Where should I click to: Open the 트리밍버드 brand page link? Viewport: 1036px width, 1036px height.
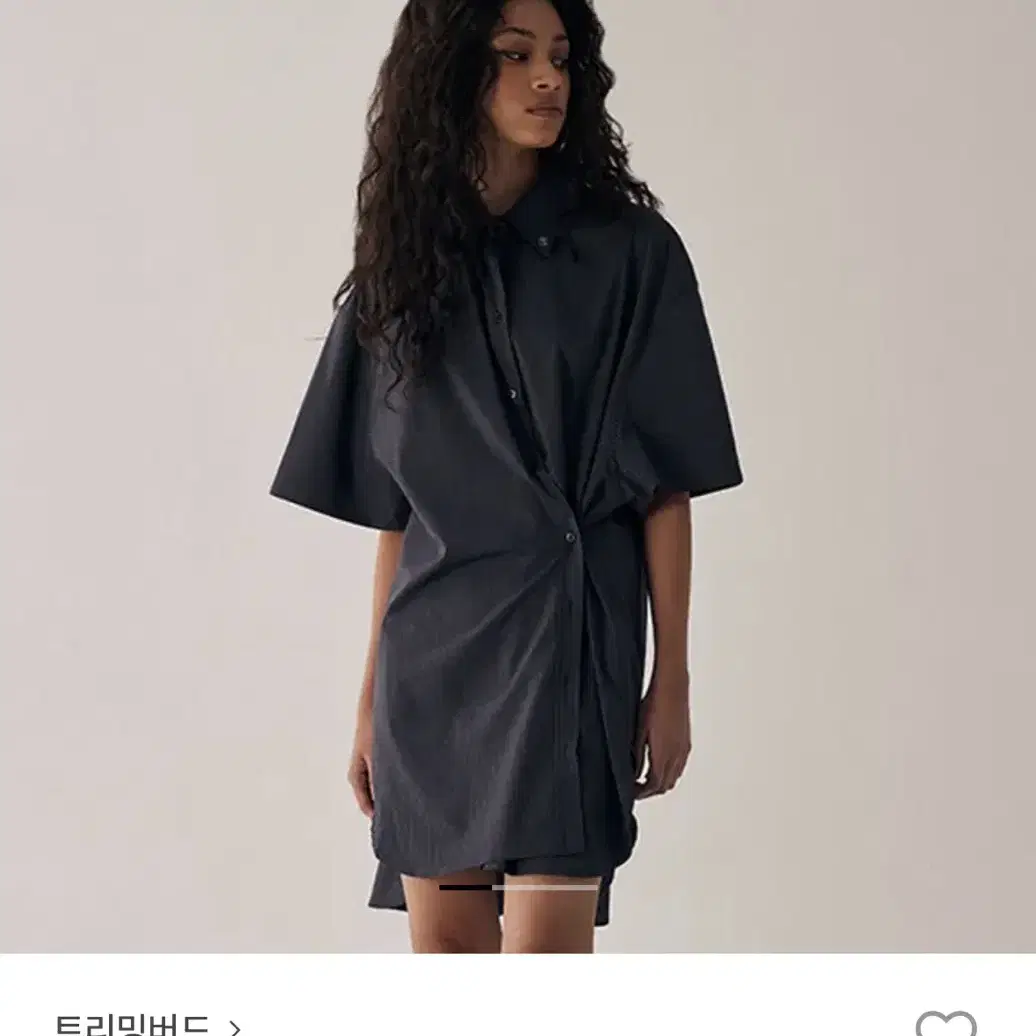tap(146, 1026)
